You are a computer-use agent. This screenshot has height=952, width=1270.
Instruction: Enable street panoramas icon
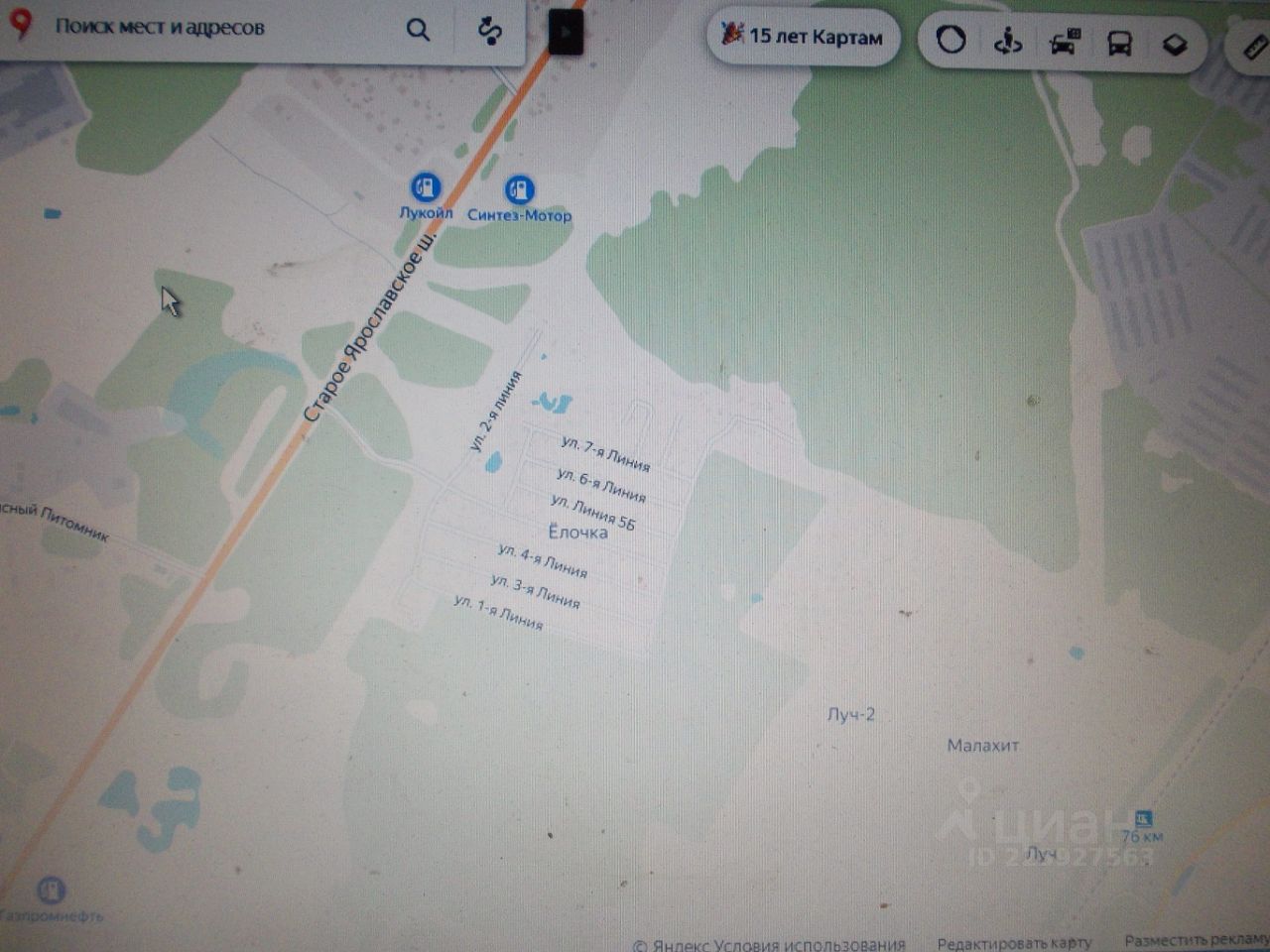pos(1008,42)
